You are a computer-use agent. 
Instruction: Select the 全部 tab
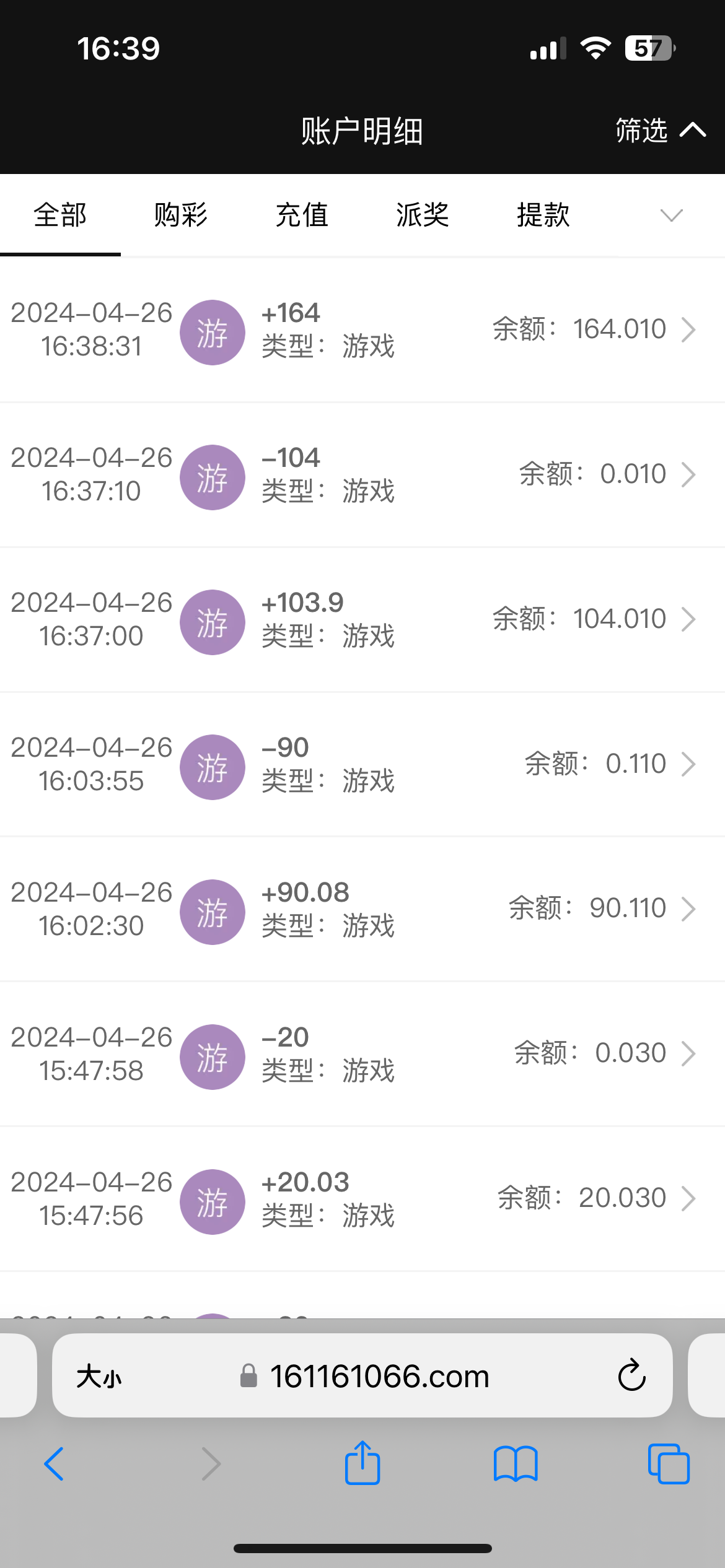coord(60,215)
